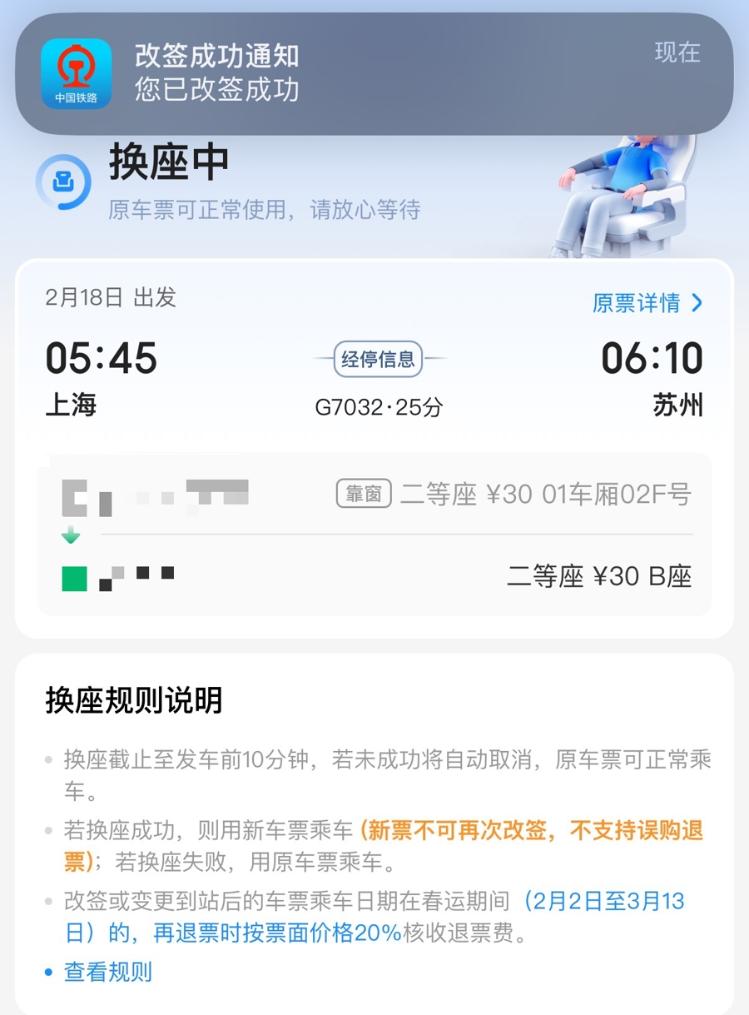Image resolution: width=749 pixels, height=1015 pixels.
Task: Show the 经停信息 stop details
Action: click(378, 359)
